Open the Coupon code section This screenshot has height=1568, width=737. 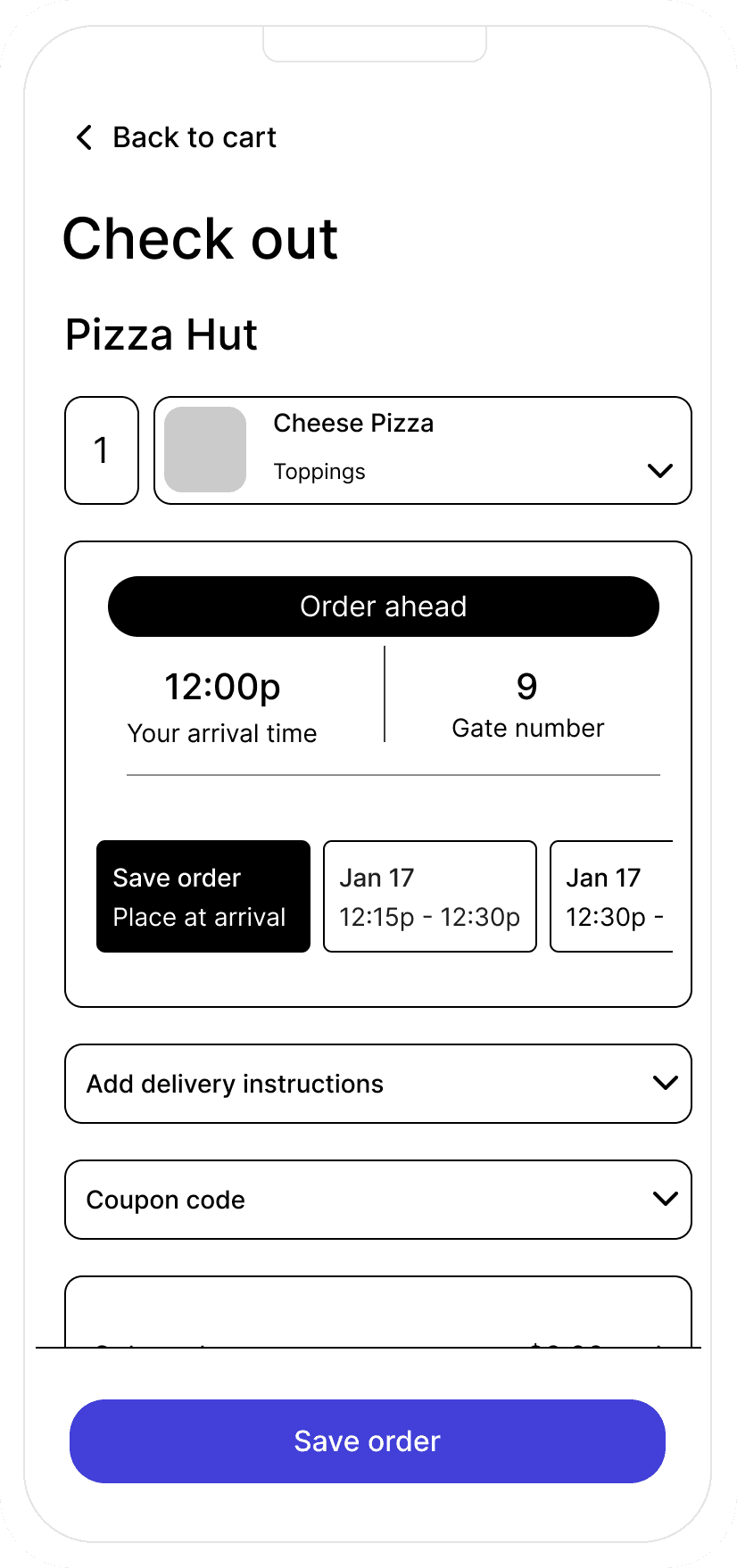tap(378, 1200)
